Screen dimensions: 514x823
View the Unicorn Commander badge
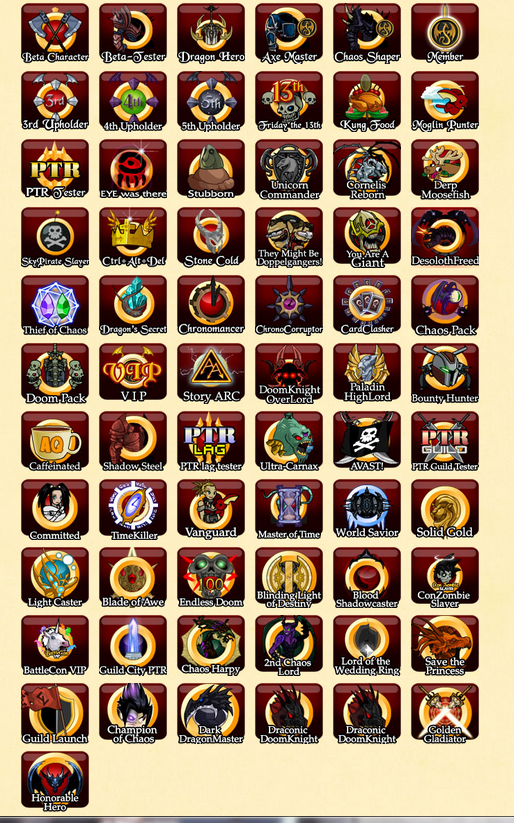click(289, 170)
